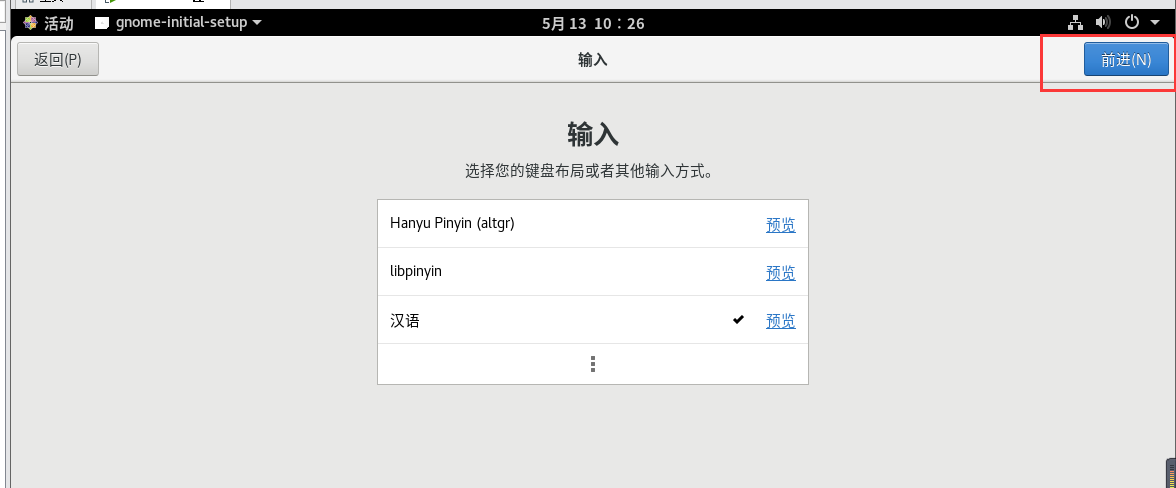Open the gnome-initial-setup app menu
Image resolution: width=1176 pixels, height=488 pixels.
point(180,22)
